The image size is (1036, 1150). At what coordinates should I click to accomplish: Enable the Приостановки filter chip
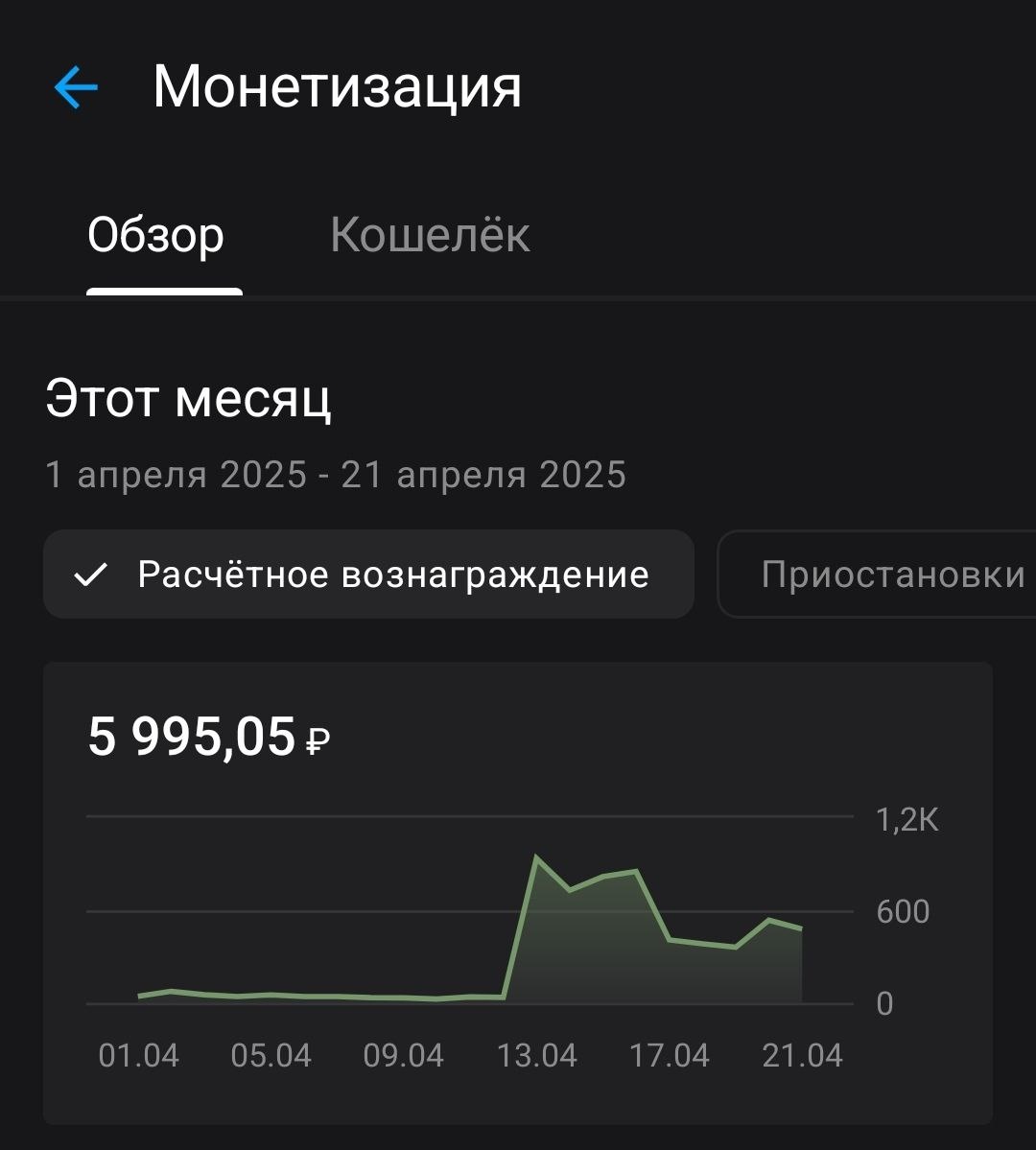[890, 574]
